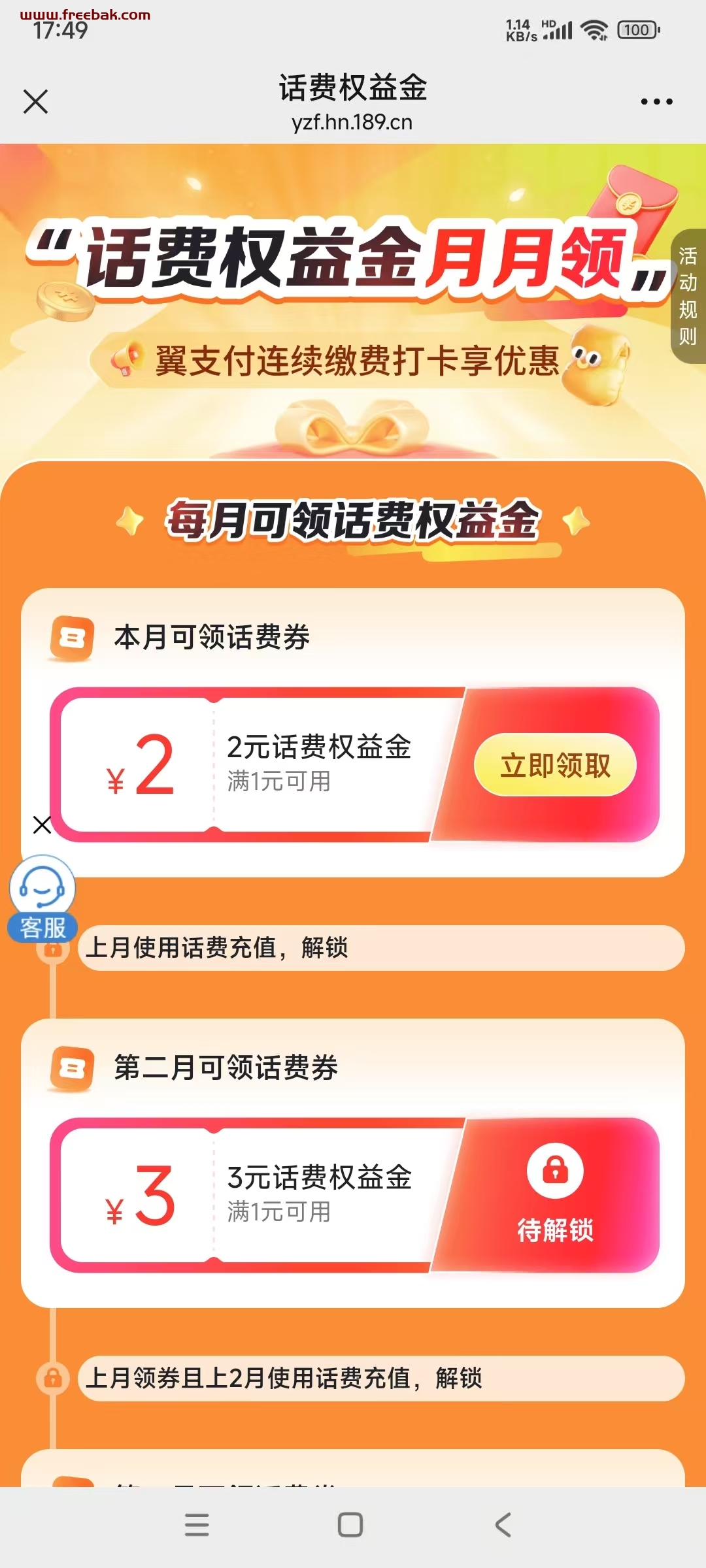
Task: Go back with system back button
Action: (503, 1525)
